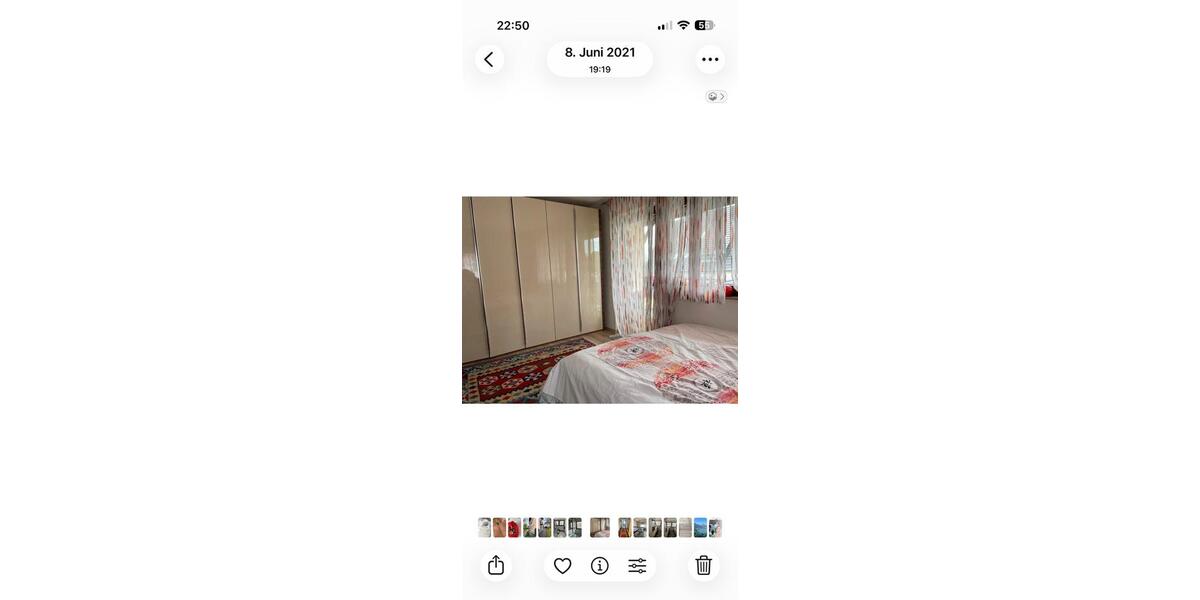
Task: Open the three-dot more options menu
Action: (710, 60)
